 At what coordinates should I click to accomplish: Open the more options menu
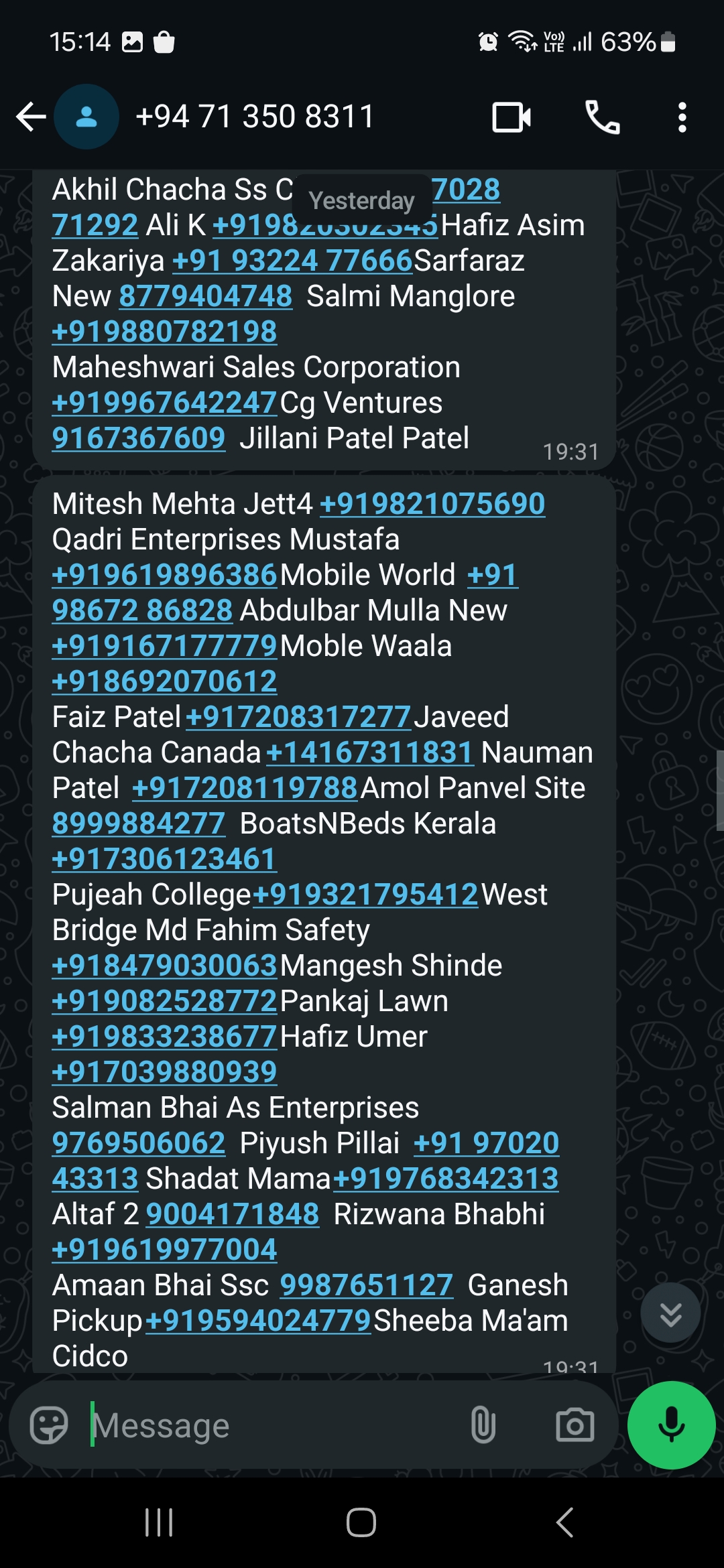click(682, 117)
